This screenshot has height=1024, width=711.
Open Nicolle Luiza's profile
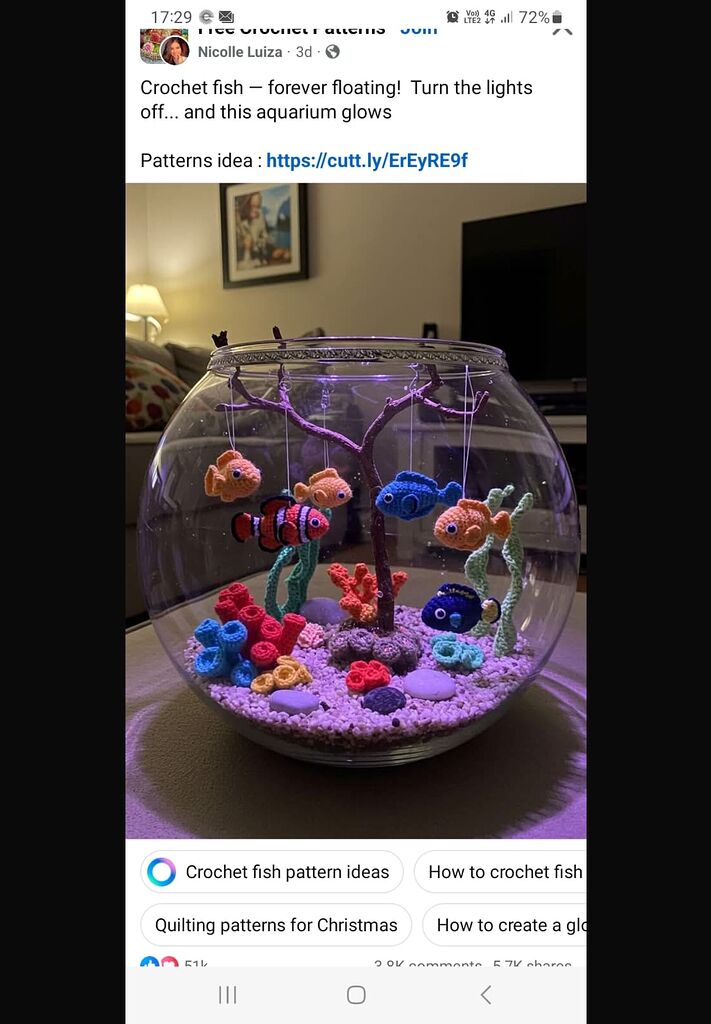point(239,52)
